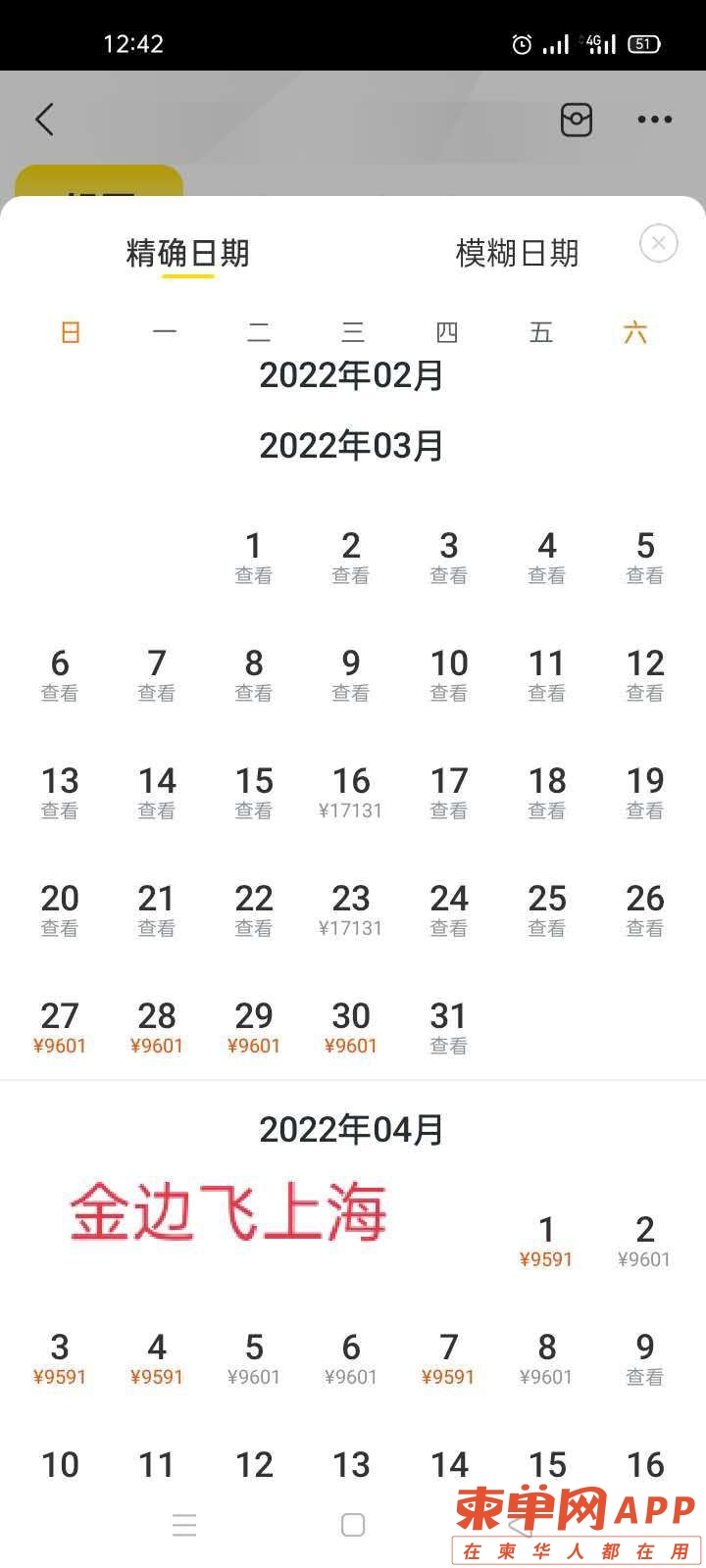Screen dimensions: 706x1568
Task: Go back using the top arrow
Action: (44, 120)
